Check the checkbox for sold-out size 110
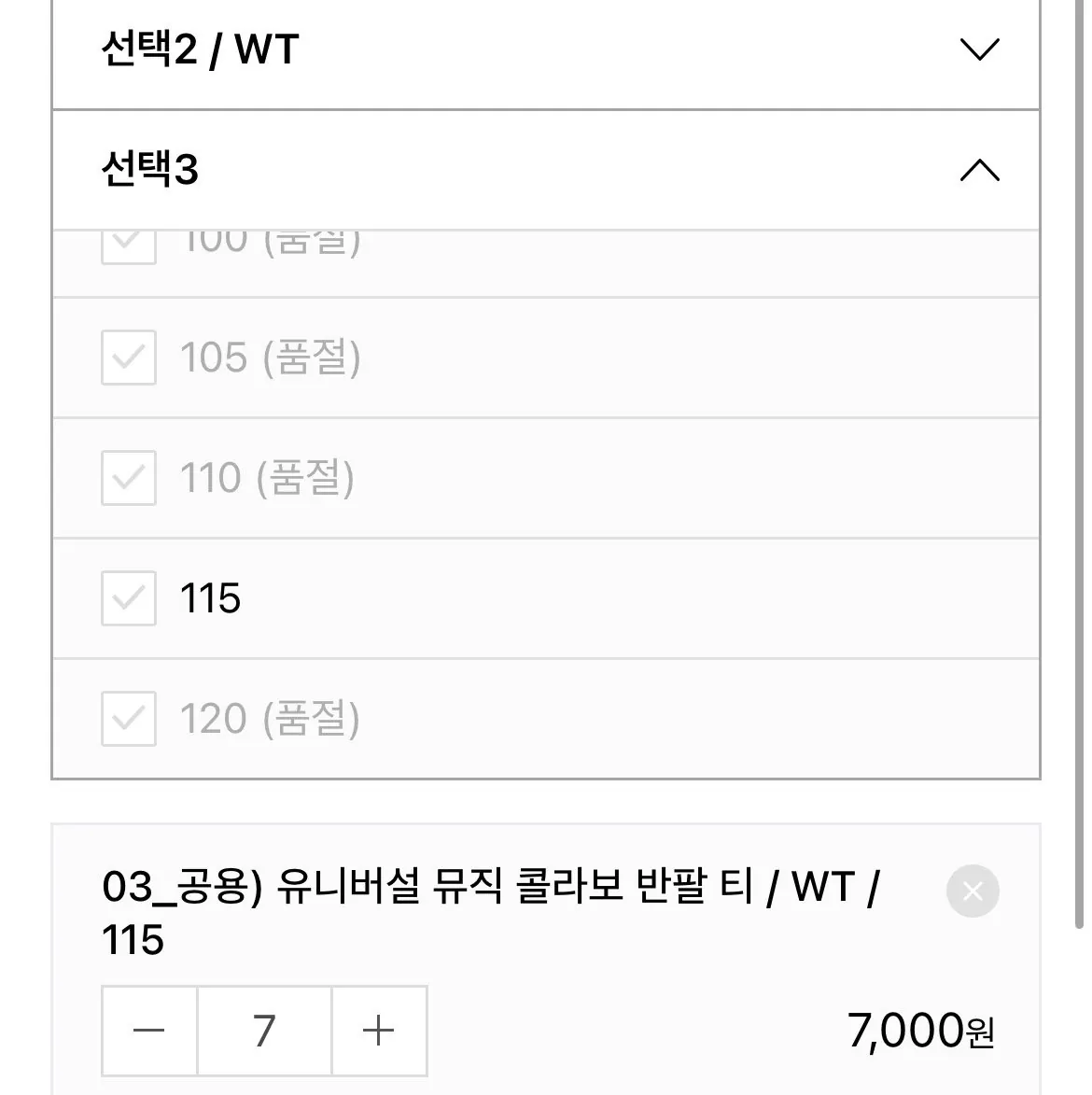This screenshot has height=1095, width=1092. (x=128, y=479)
